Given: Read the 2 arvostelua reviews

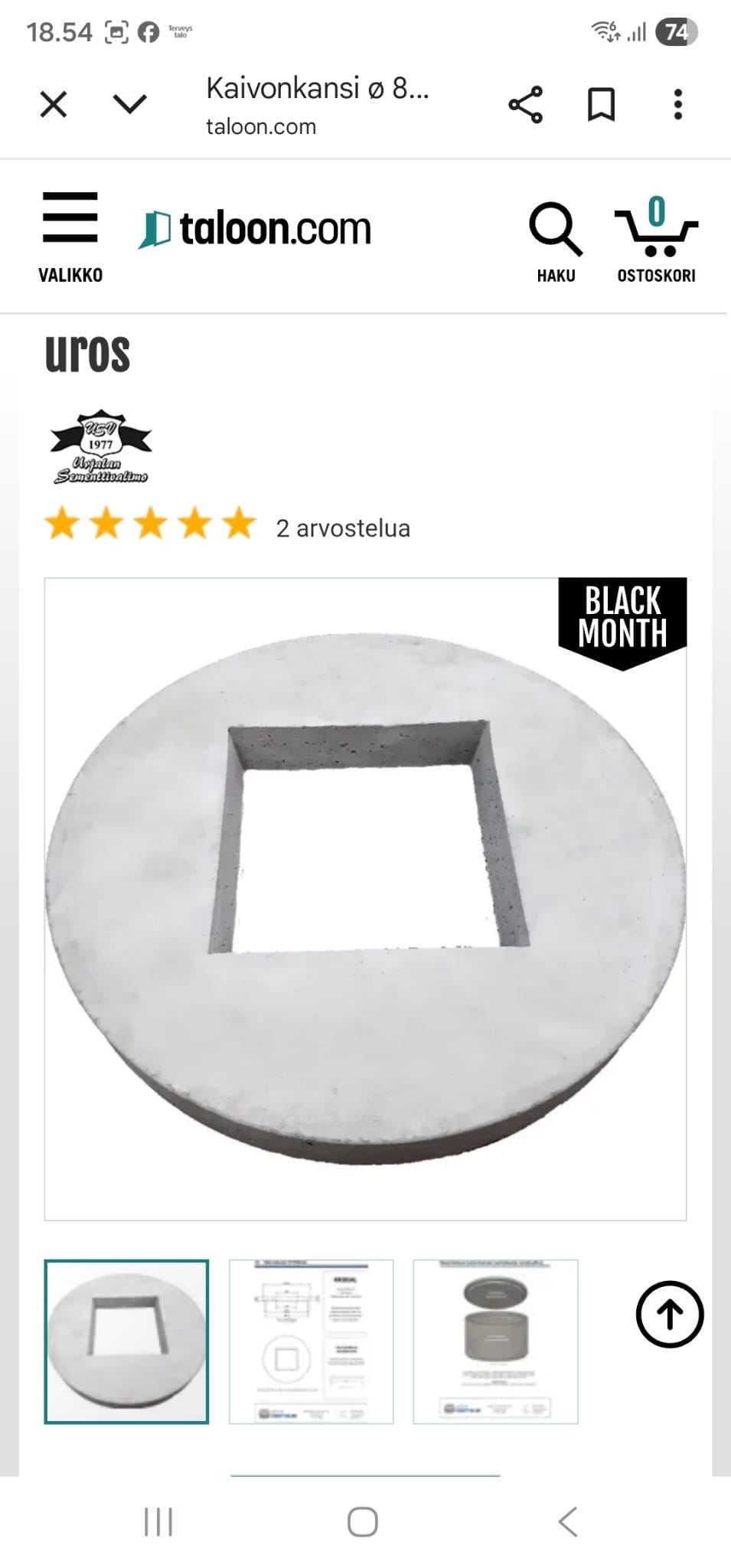Looking at the screenshot, I should click(x=343, y=528).
